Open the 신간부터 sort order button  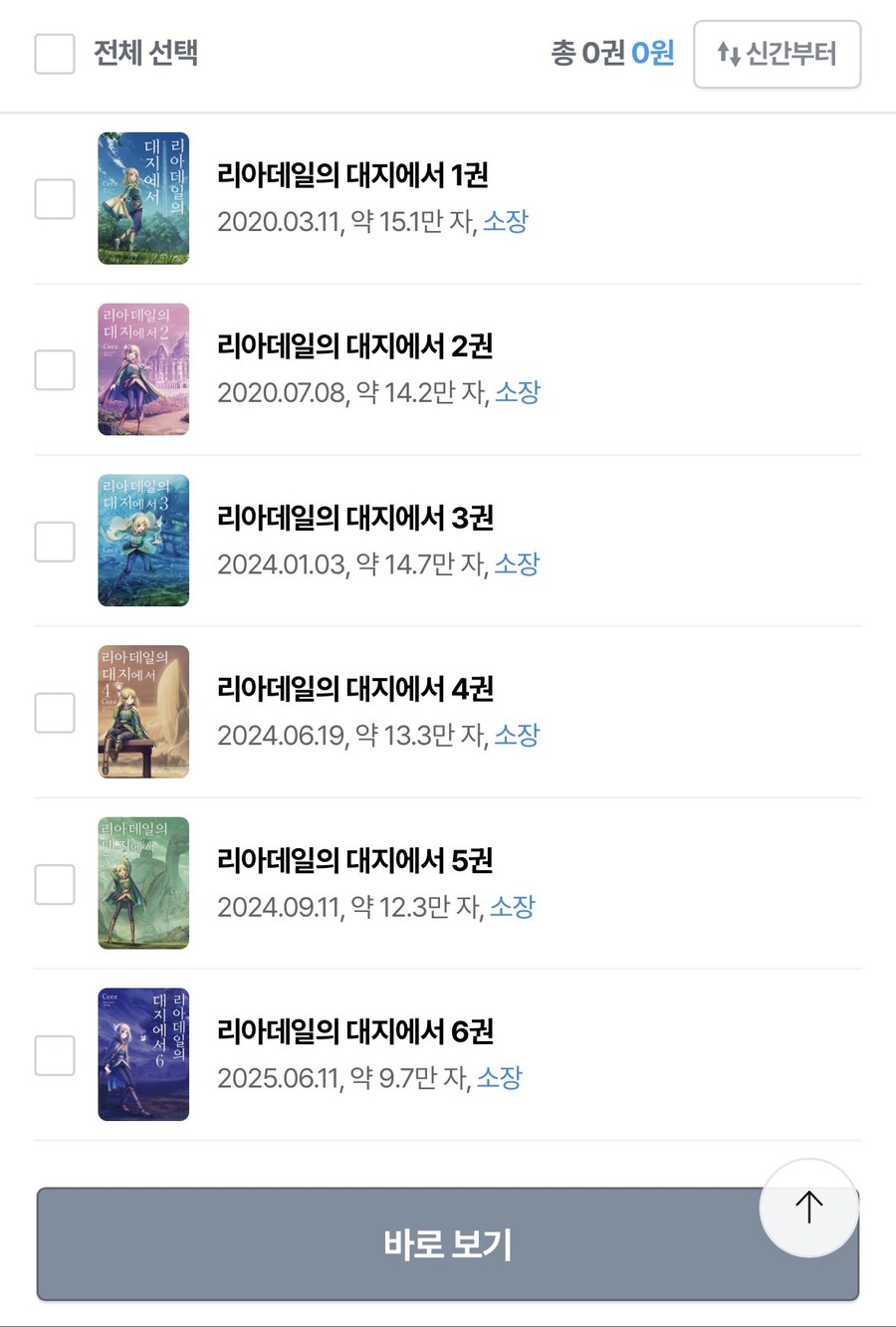click(x=777, y=54)
